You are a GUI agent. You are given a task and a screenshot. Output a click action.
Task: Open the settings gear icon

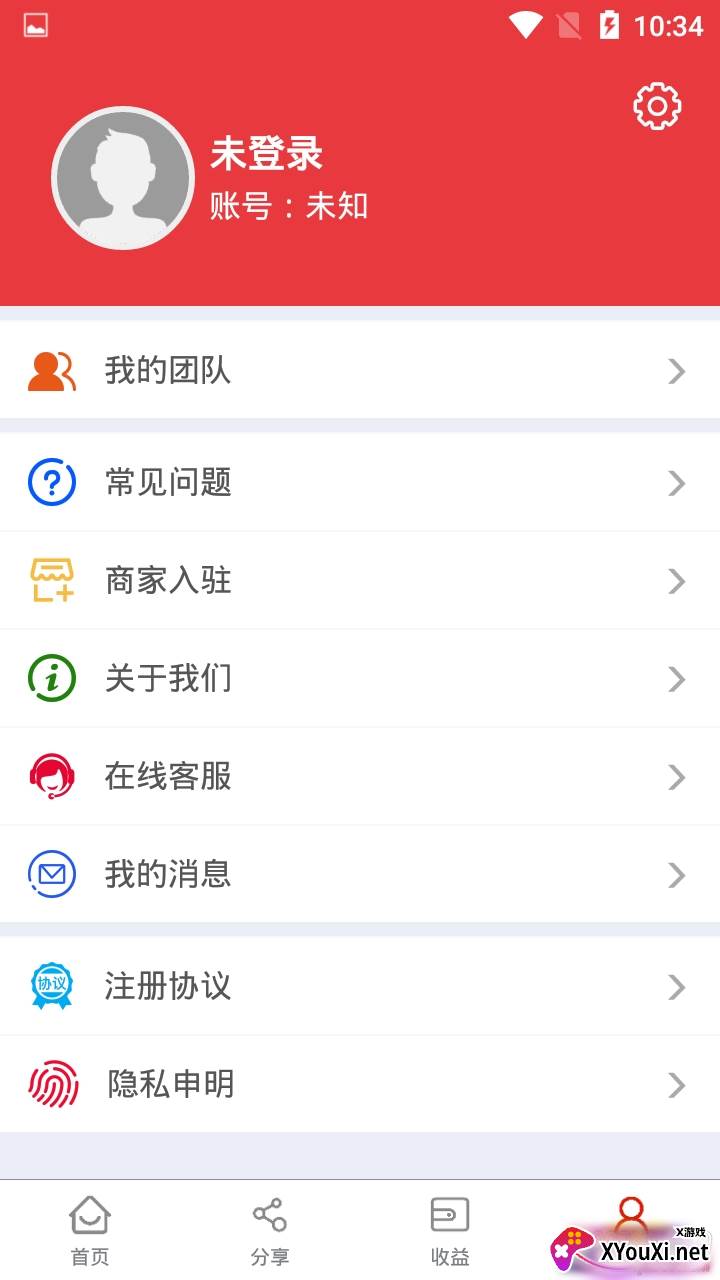657,105
